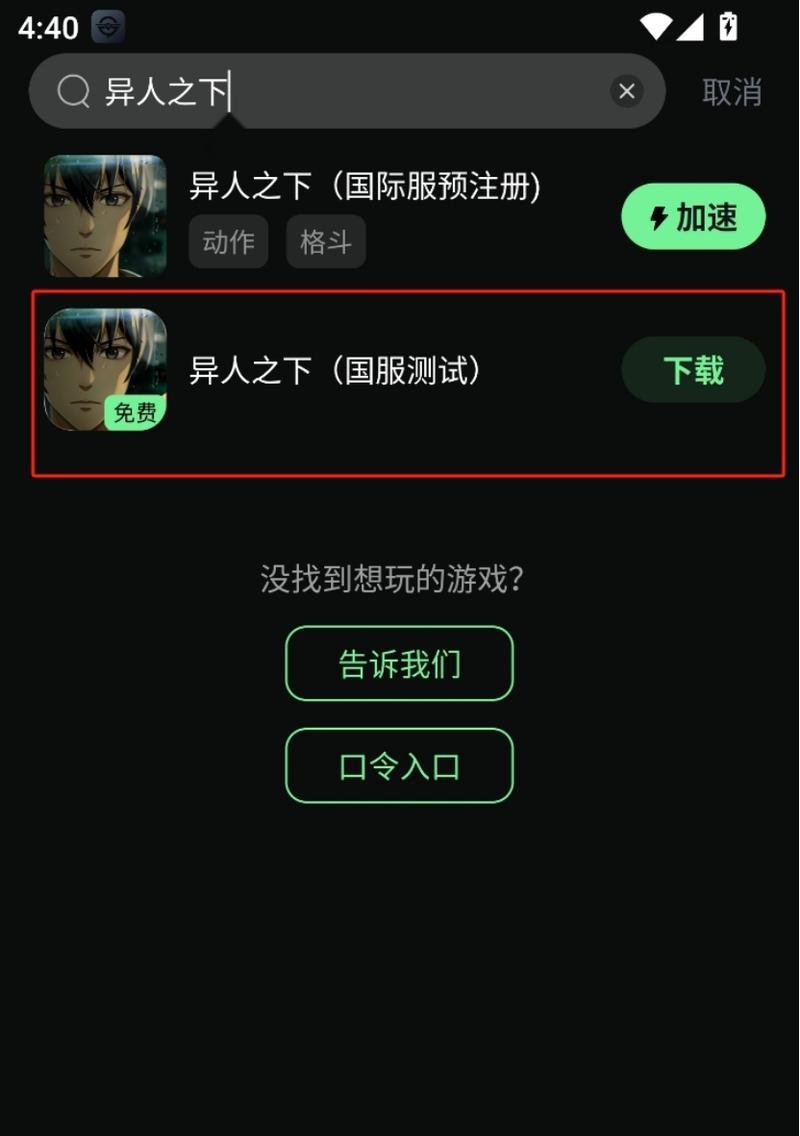Select the 动作 tag chip
The width and height of the screenshot is (800, 1136).
tap(228, 242)
